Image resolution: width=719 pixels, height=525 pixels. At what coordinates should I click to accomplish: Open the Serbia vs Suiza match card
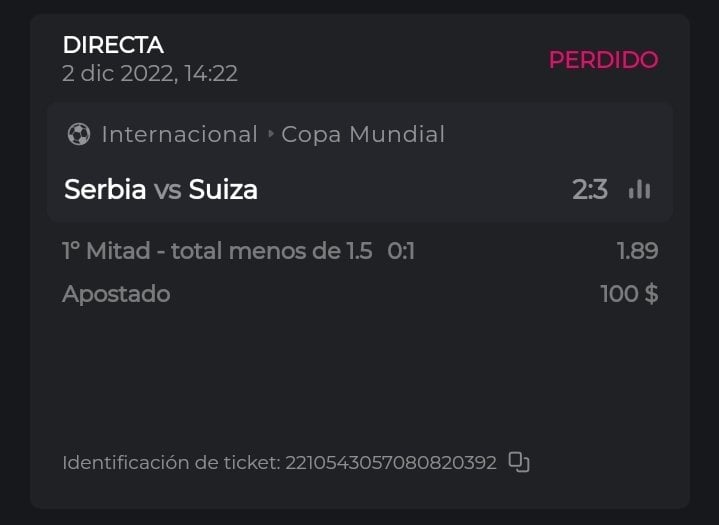tap(300, 188)
